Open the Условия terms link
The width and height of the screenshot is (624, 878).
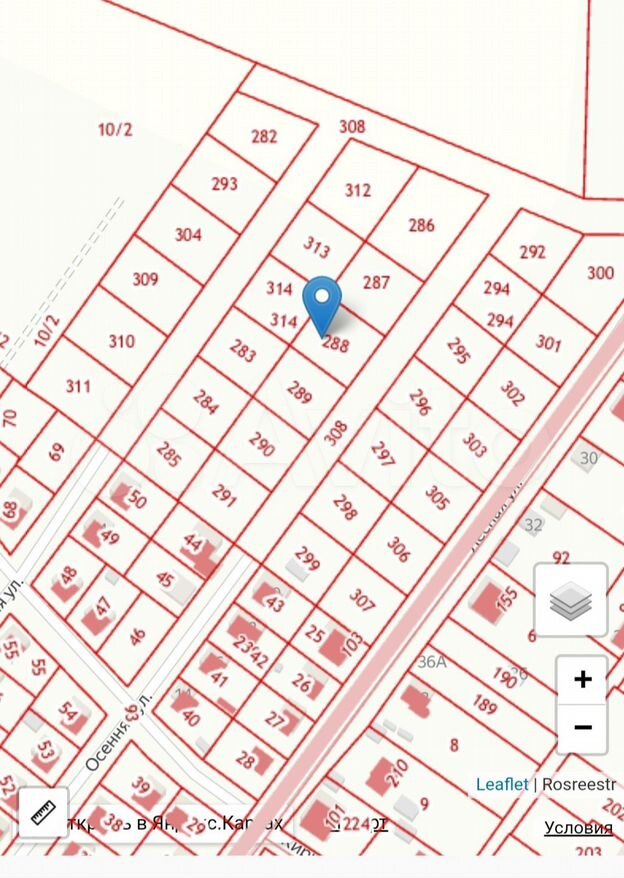point(578,827)
